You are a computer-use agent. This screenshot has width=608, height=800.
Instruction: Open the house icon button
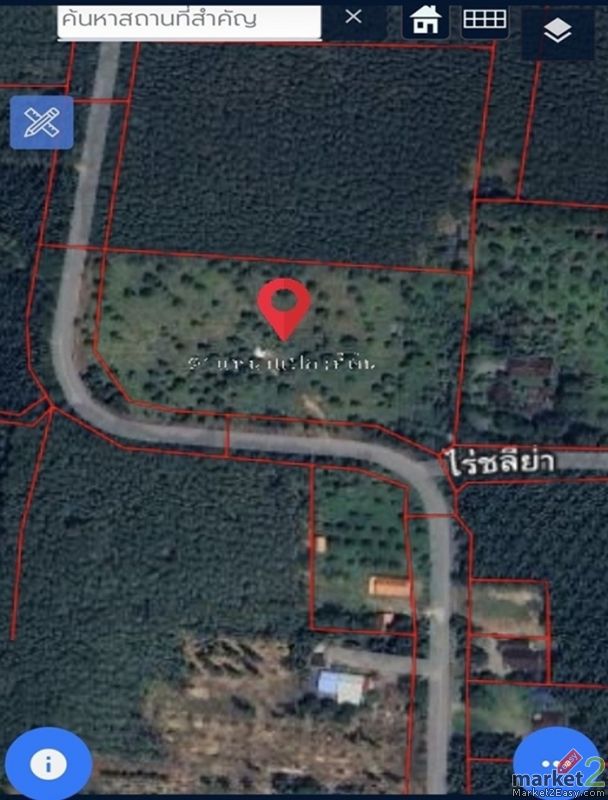pyautogui.click(x=426, y=20)
